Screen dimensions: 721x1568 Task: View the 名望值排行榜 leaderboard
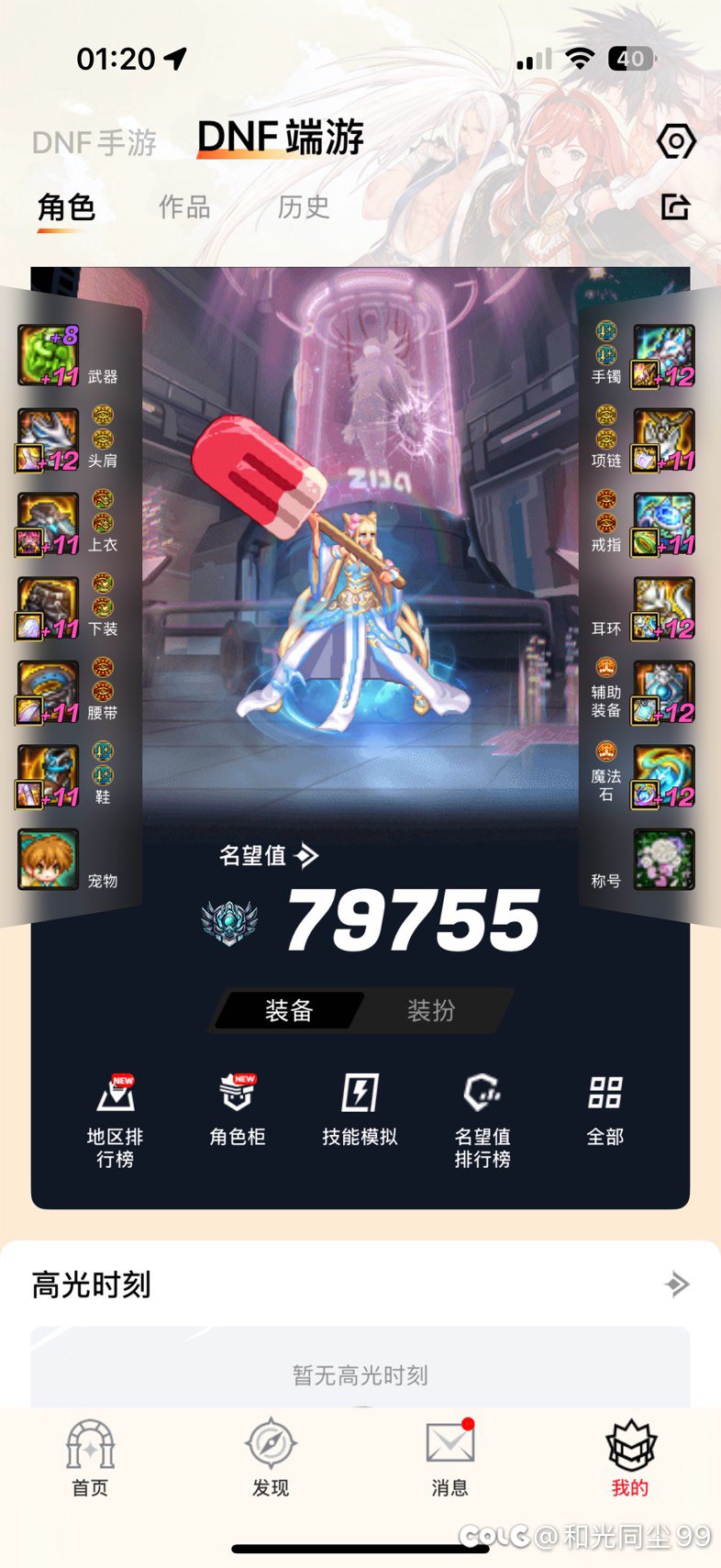point(483,1120)
